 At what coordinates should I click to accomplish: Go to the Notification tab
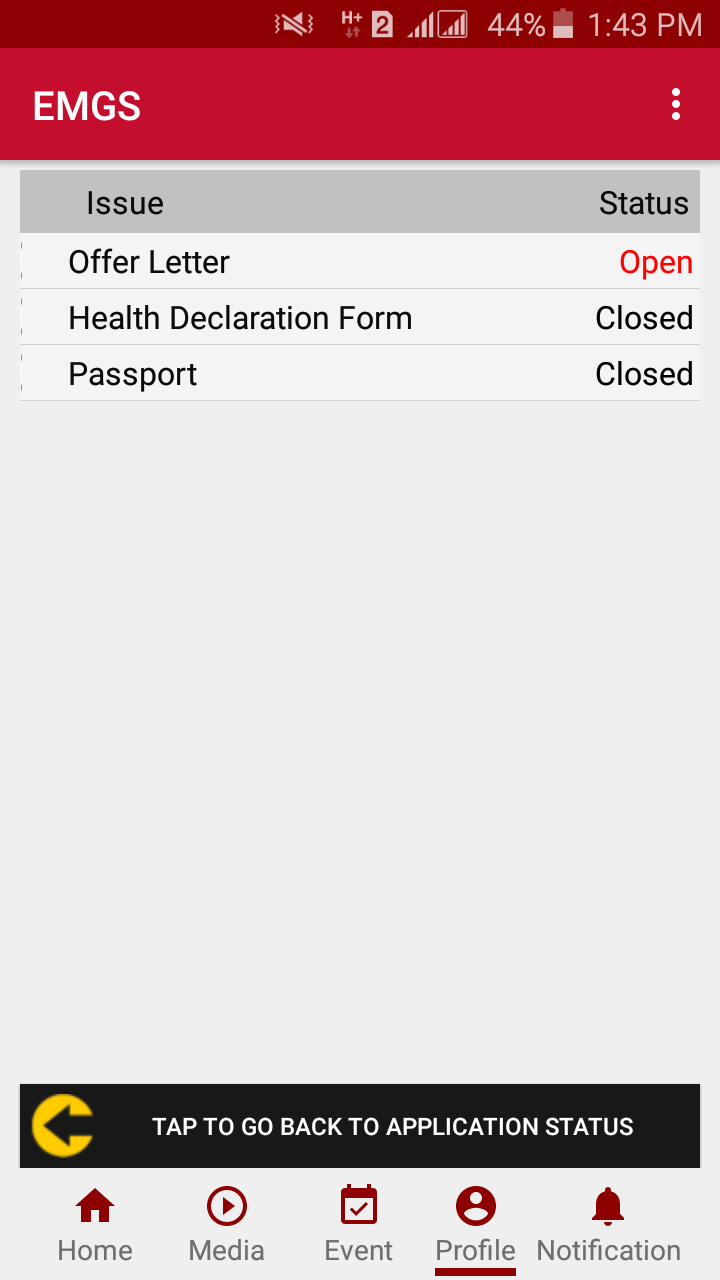608,1225
